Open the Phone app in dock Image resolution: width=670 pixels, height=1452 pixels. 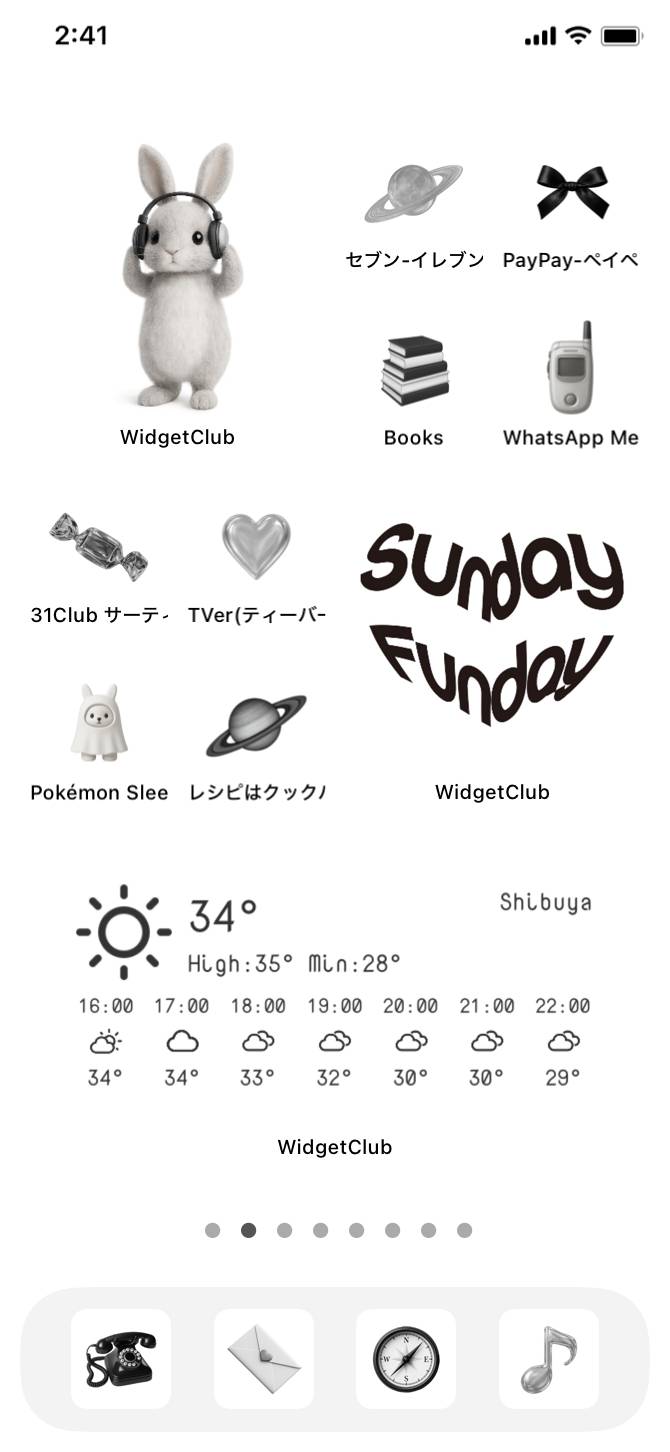(121, 1359)
